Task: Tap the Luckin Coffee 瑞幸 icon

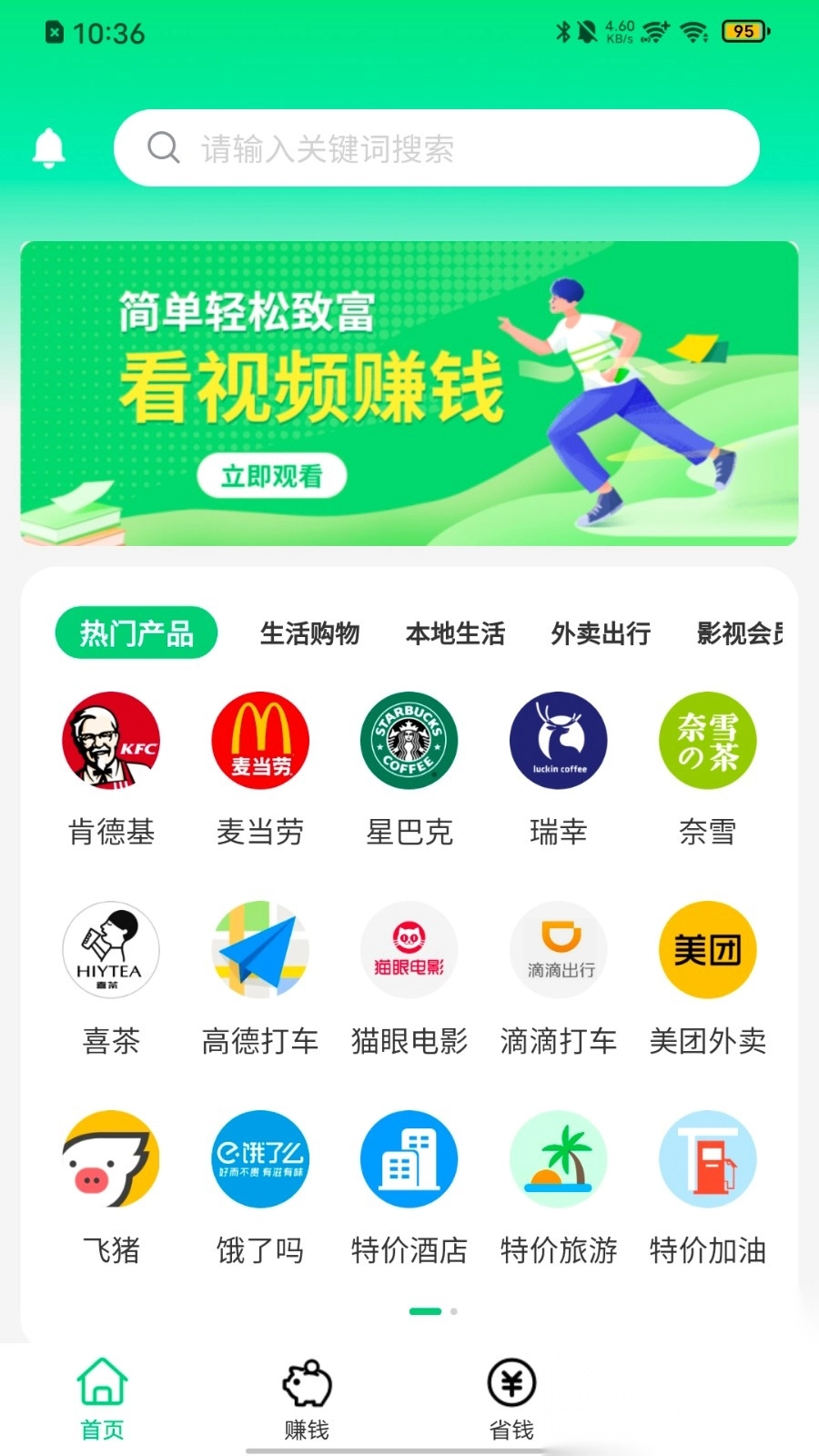Action: click(x=558, y=740)
